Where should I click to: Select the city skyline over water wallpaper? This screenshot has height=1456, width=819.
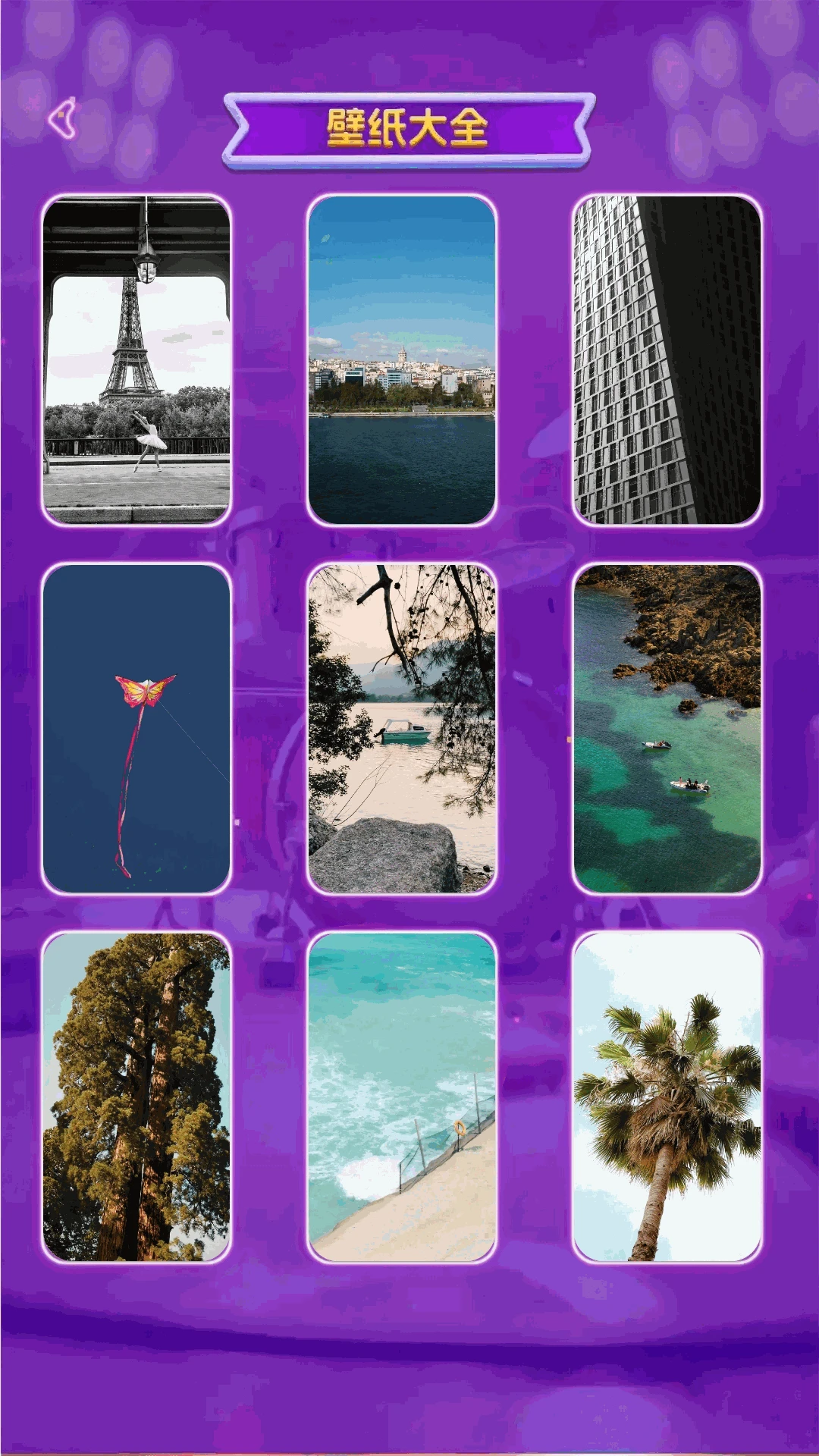pyautogui.click(x=402, y=360)
